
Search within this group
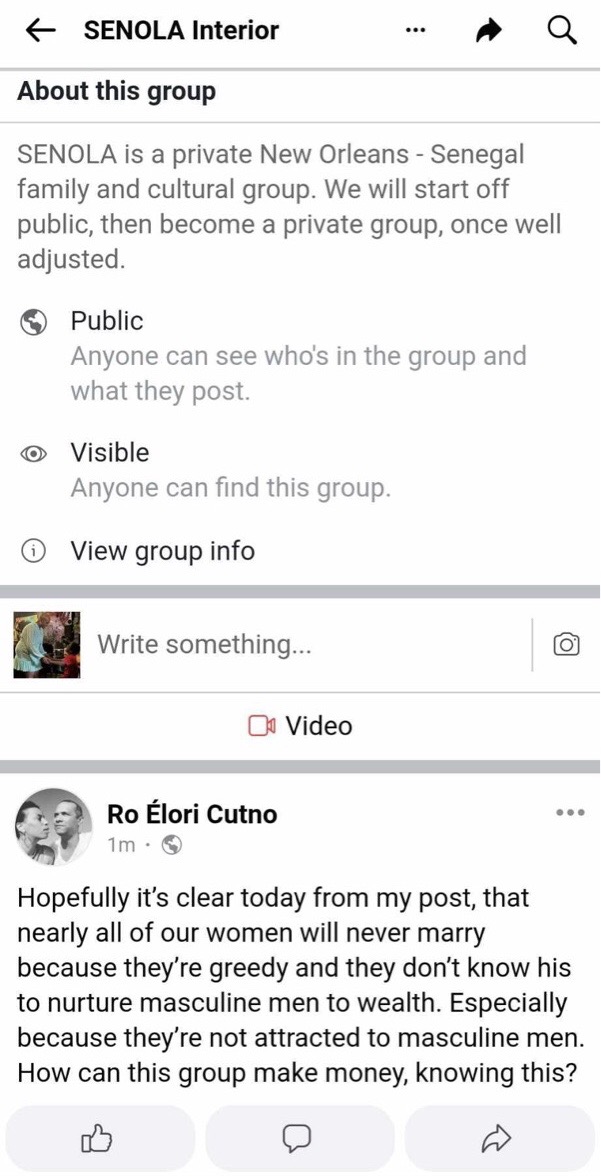point(563,31)
